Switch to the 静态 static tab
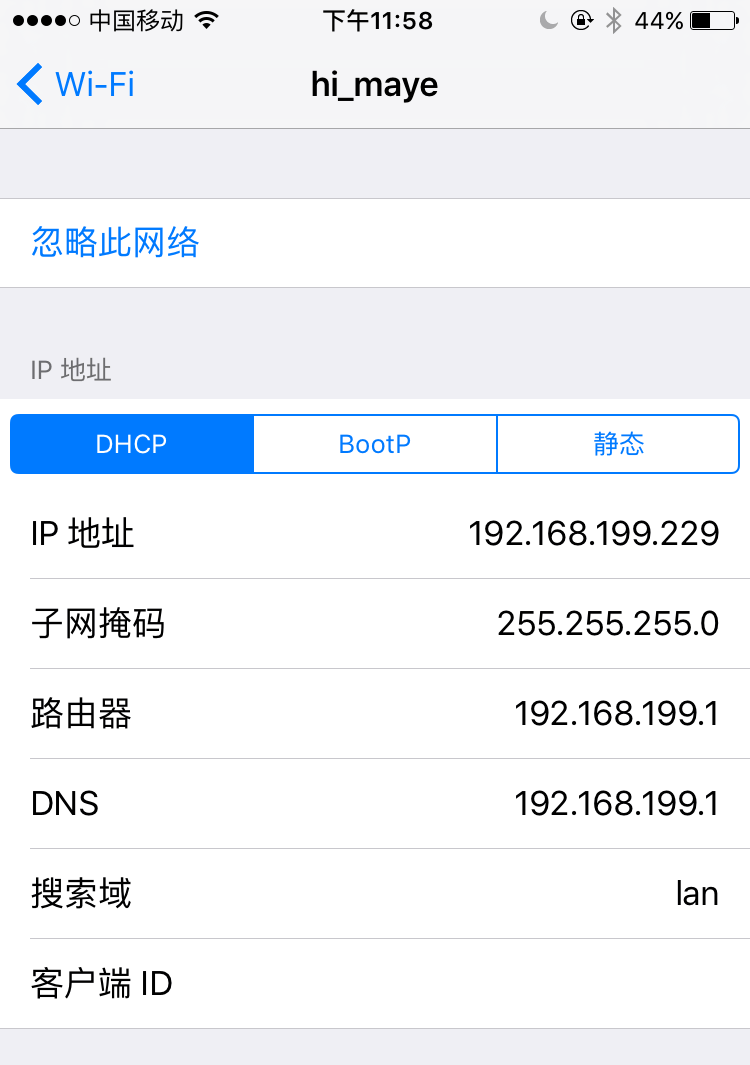 (618, 444)
